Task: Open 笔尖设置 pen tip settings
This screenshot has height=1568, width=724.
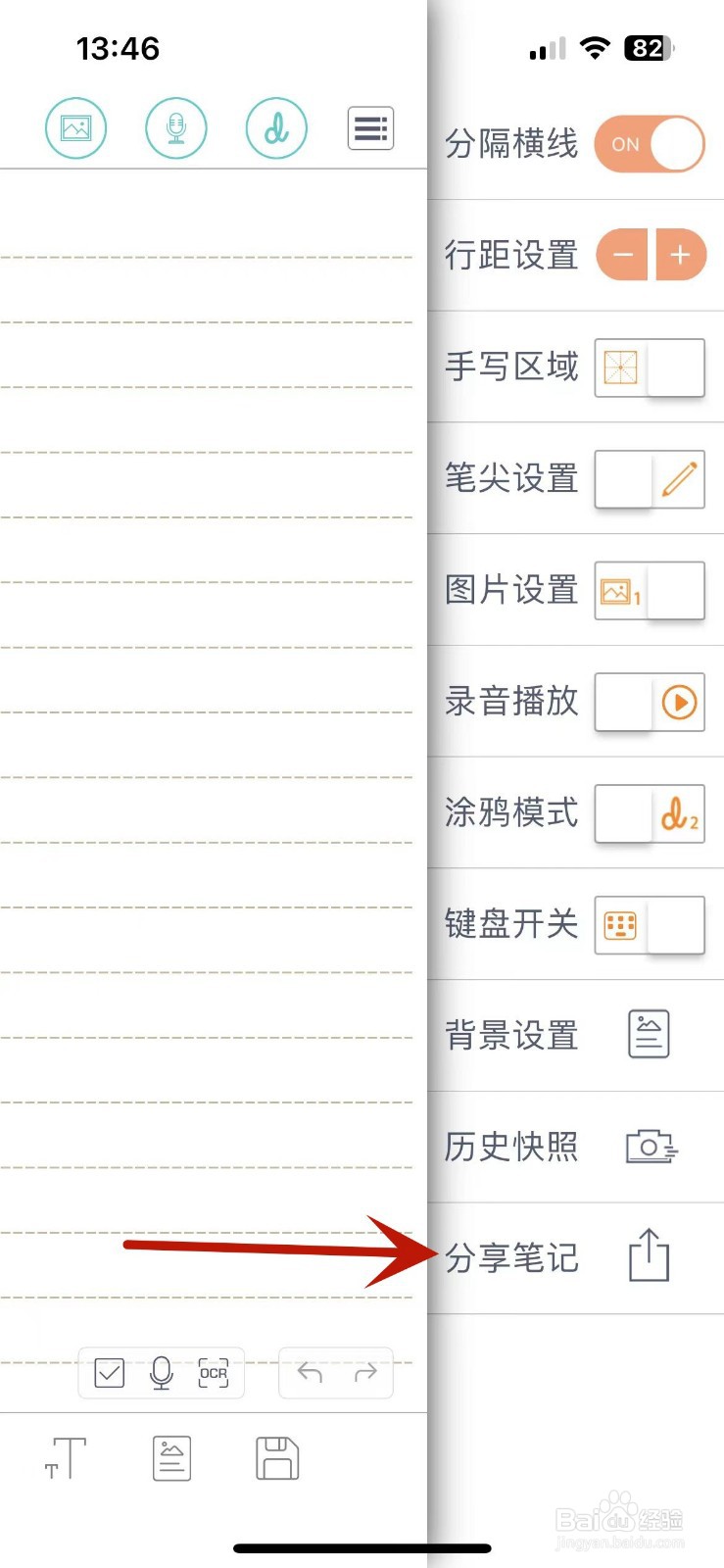Action: [650, 479]
